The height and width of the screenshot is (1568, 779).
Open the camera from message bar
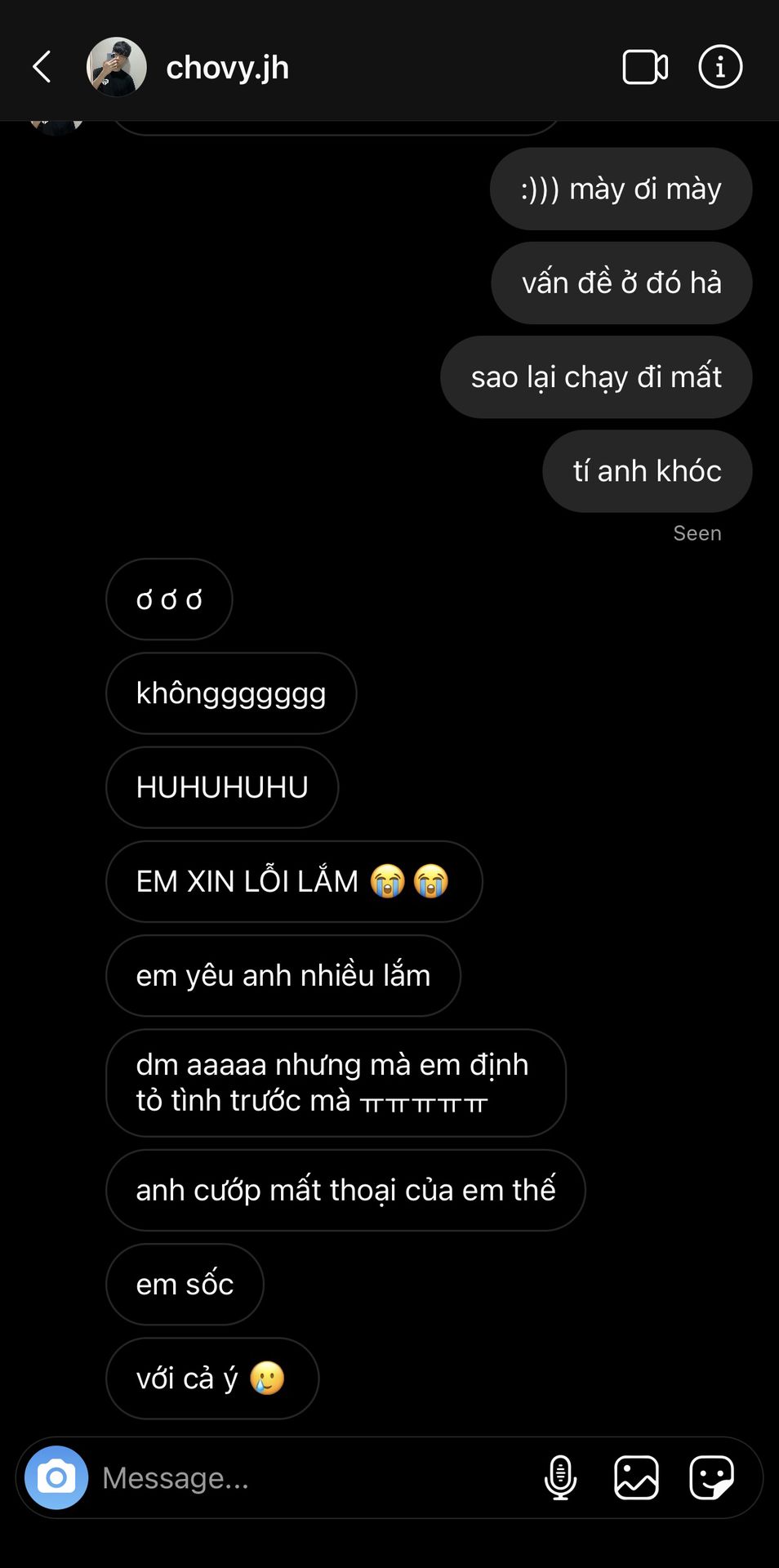(56, 1477)
